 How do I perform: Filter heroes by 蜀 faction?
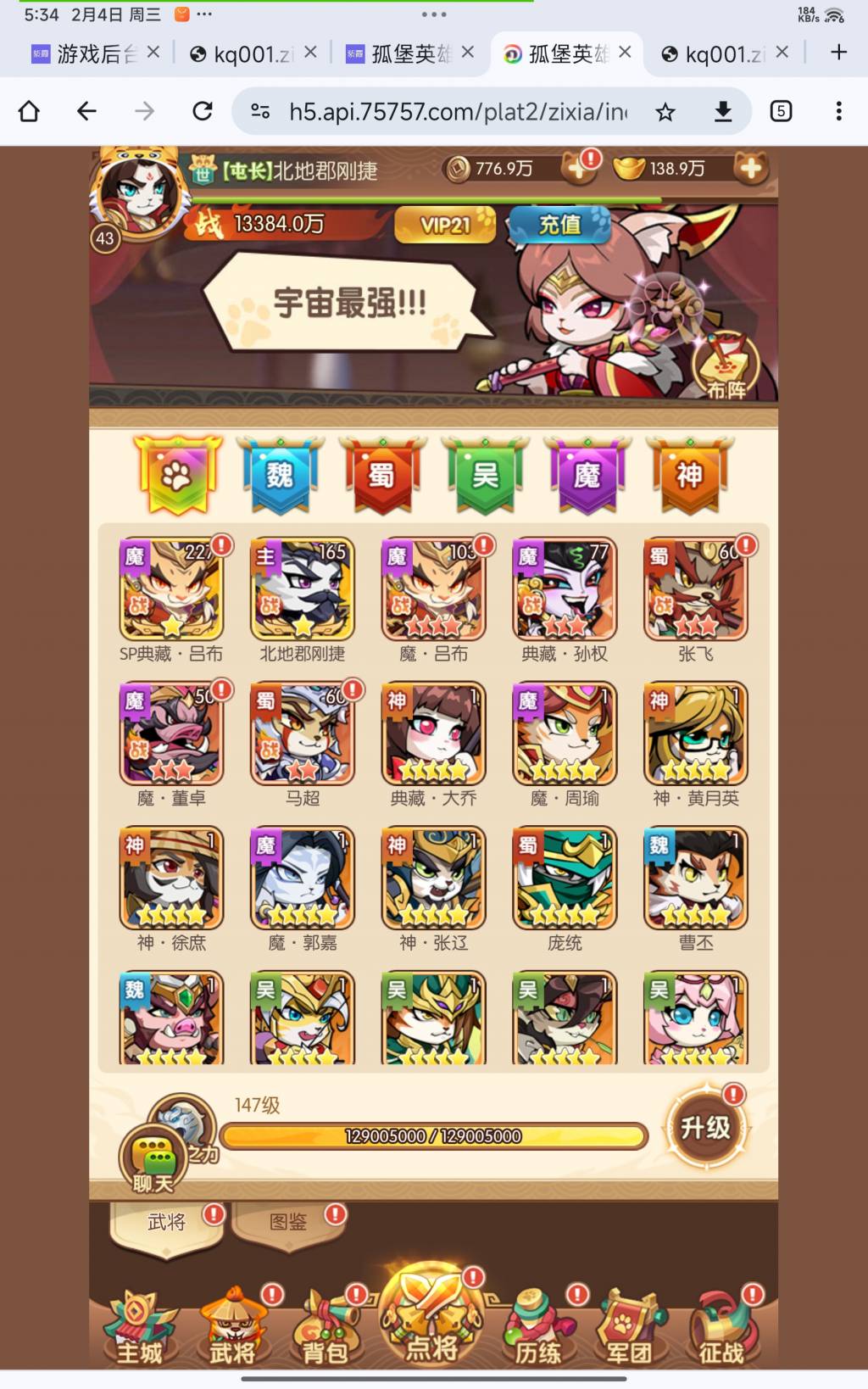[382, 475]
